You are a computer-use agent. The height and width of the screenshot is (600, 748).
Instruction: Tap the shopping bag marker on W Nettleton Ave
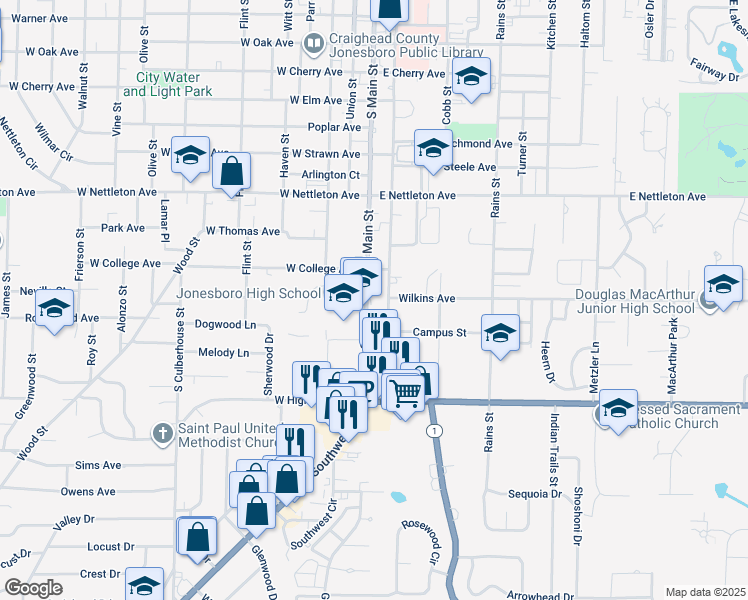[231, 170]
